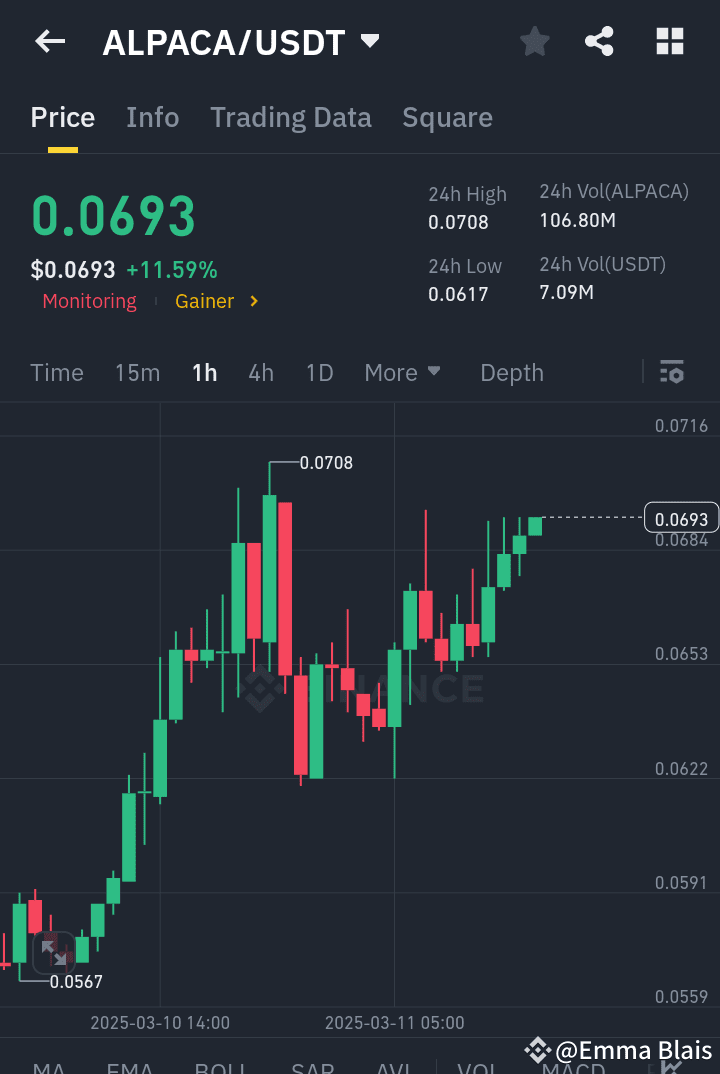Open the share icon
This screenshot has height=1074, width=720.
tap(599, 41)
